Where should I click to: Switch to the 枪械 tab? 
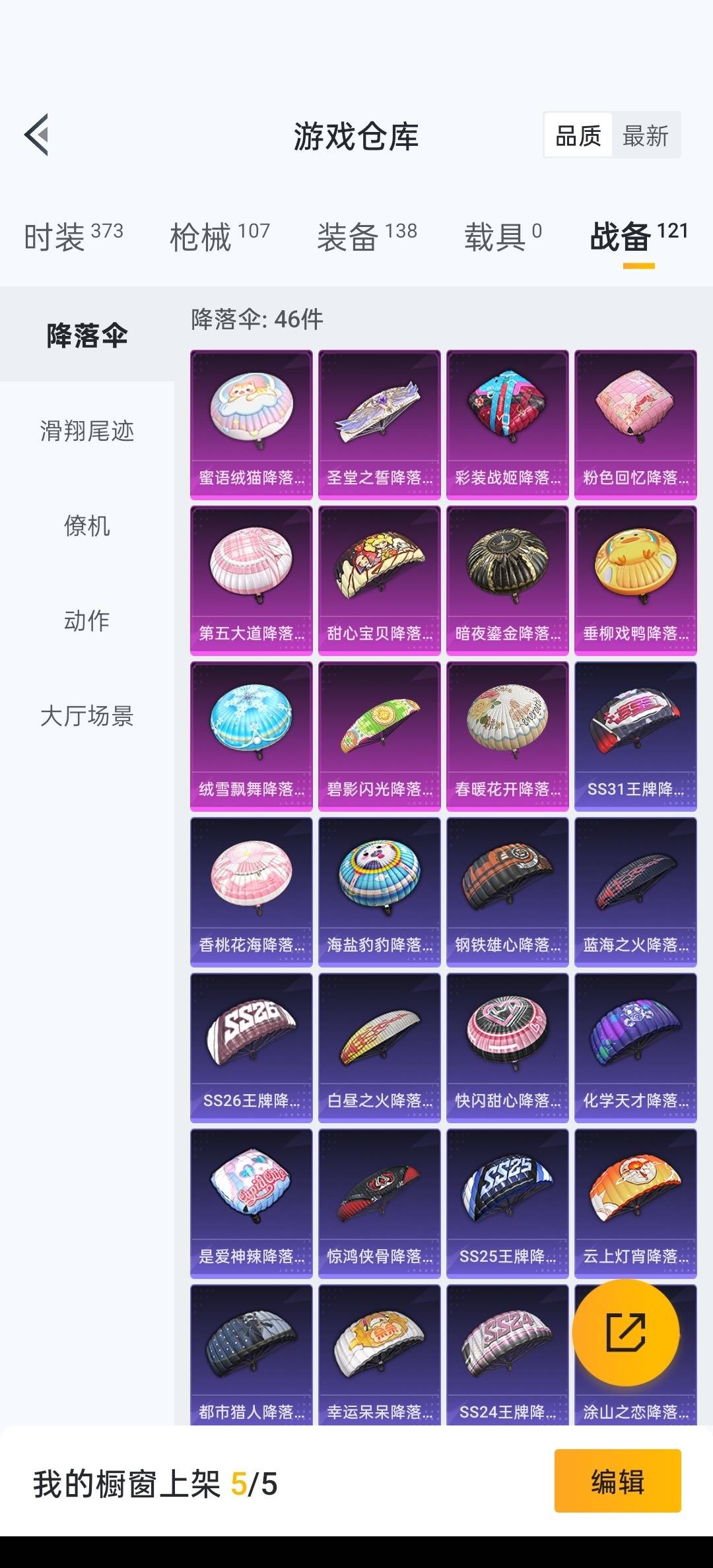[220, 236]
